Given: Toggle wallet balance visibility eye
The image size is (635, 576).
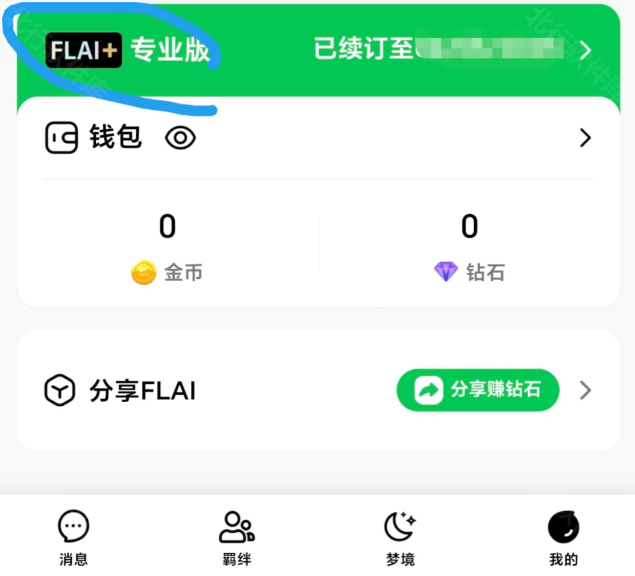Looking at the screenshot, I should coord(180,138).
